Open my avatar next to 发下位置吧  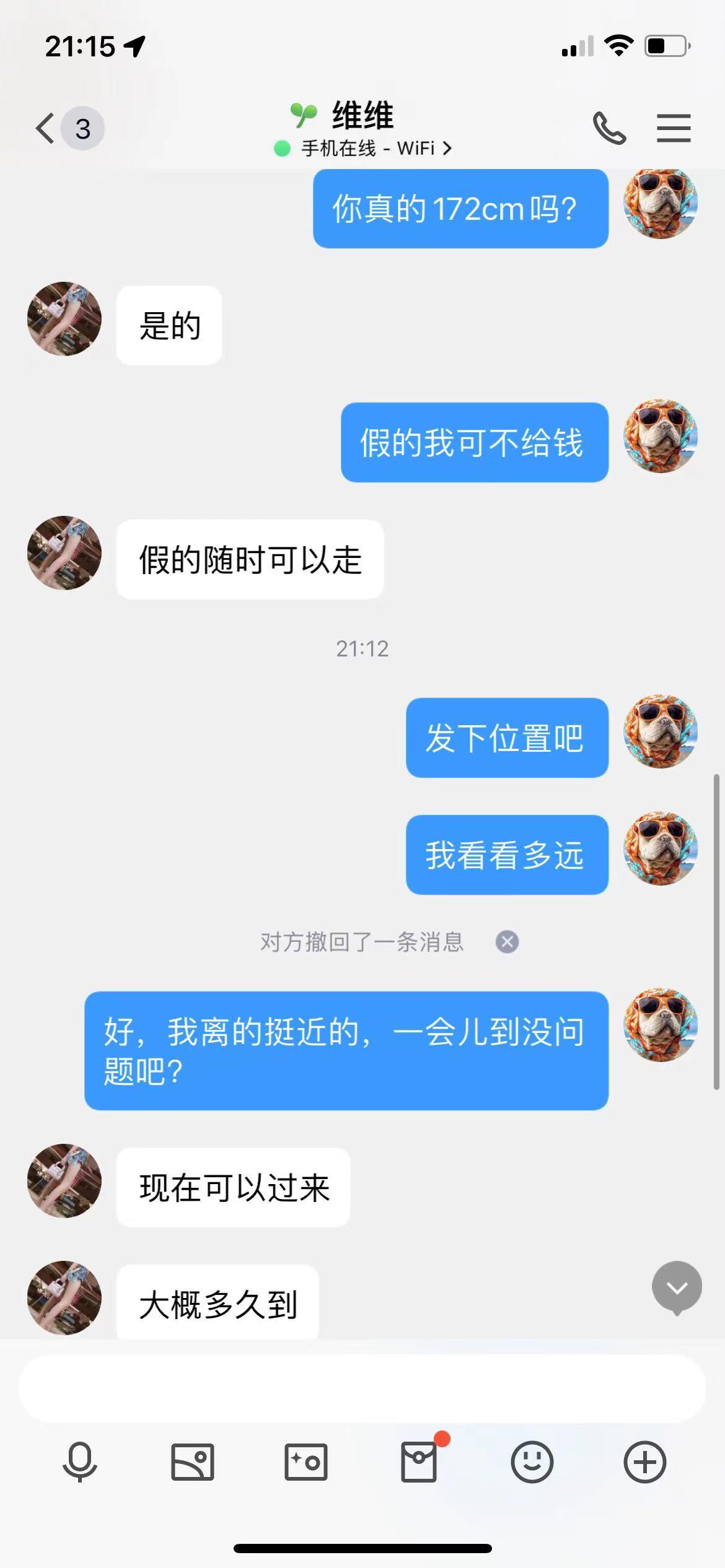661,731
